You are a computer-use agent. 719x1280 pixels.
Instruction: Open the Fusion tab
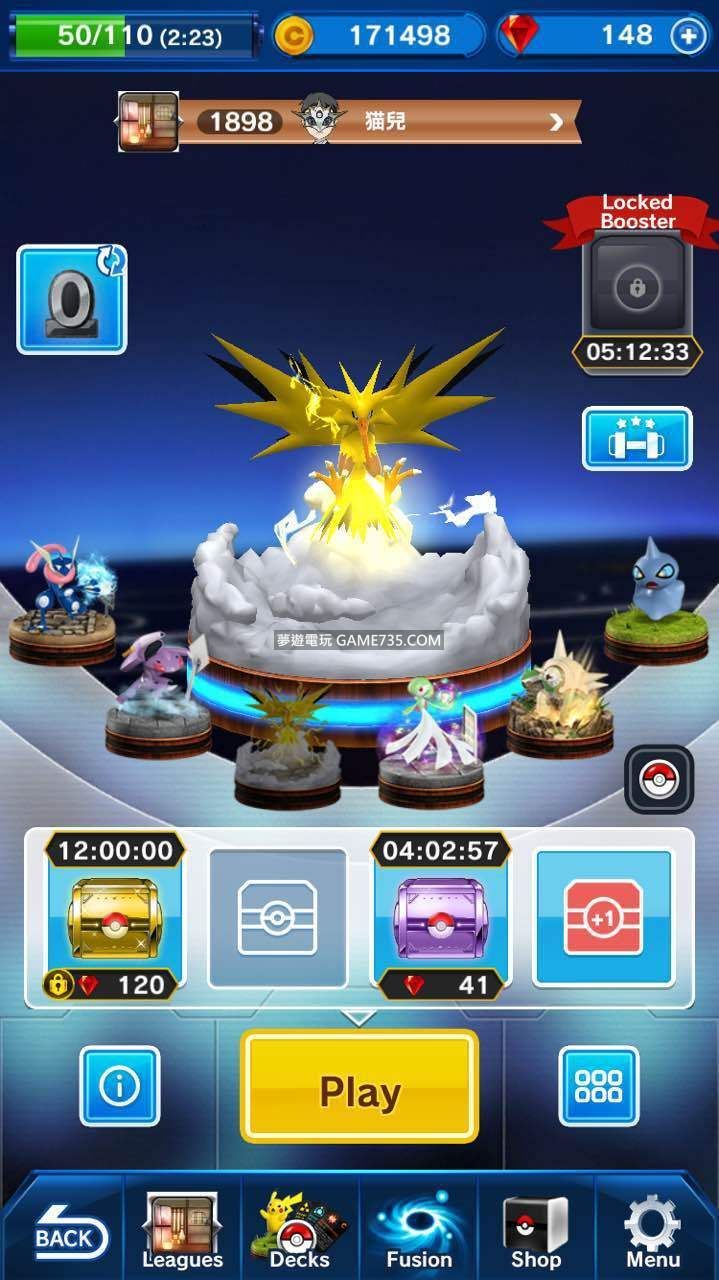(x=419, y=1230)
